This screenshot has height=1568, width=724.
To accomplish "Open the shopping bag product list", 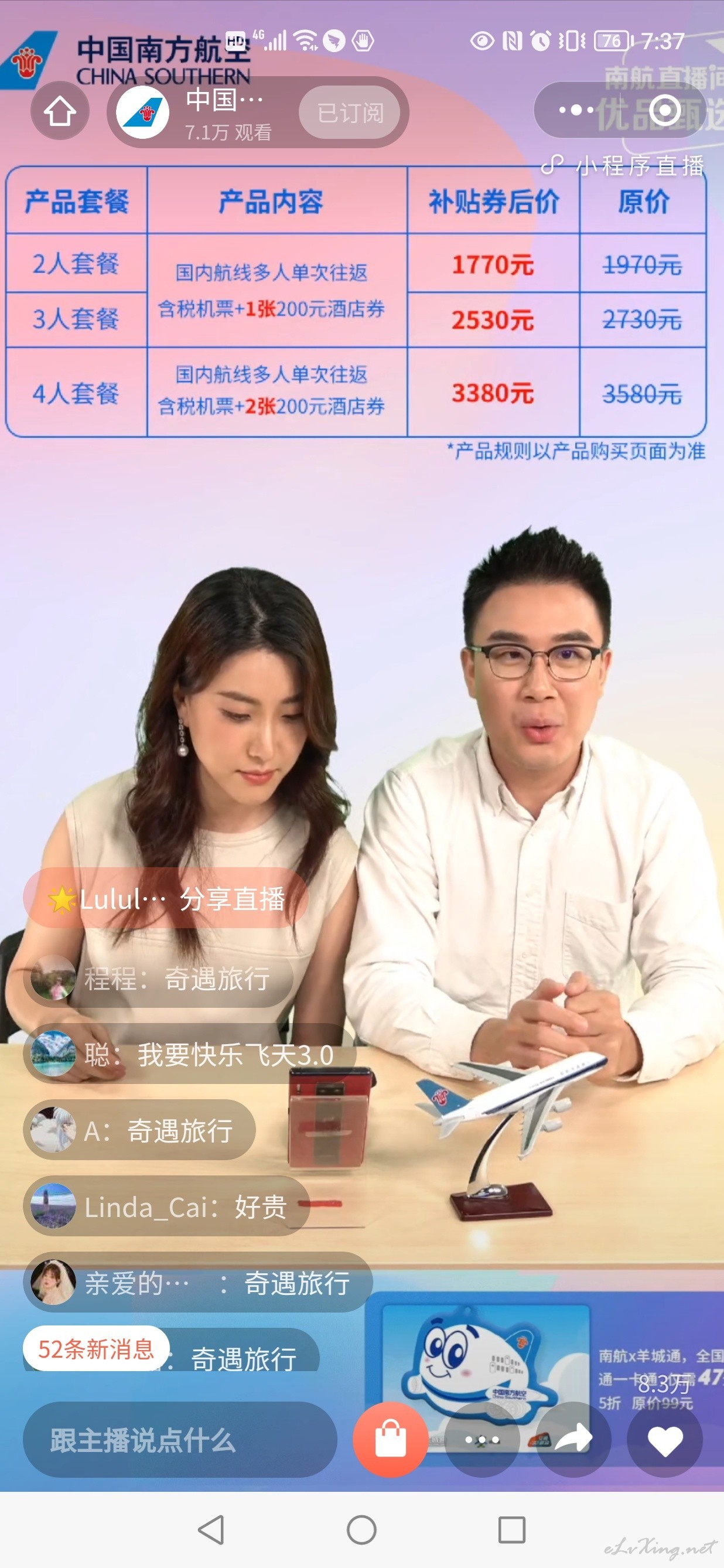I will click(x=390, y=1440).
